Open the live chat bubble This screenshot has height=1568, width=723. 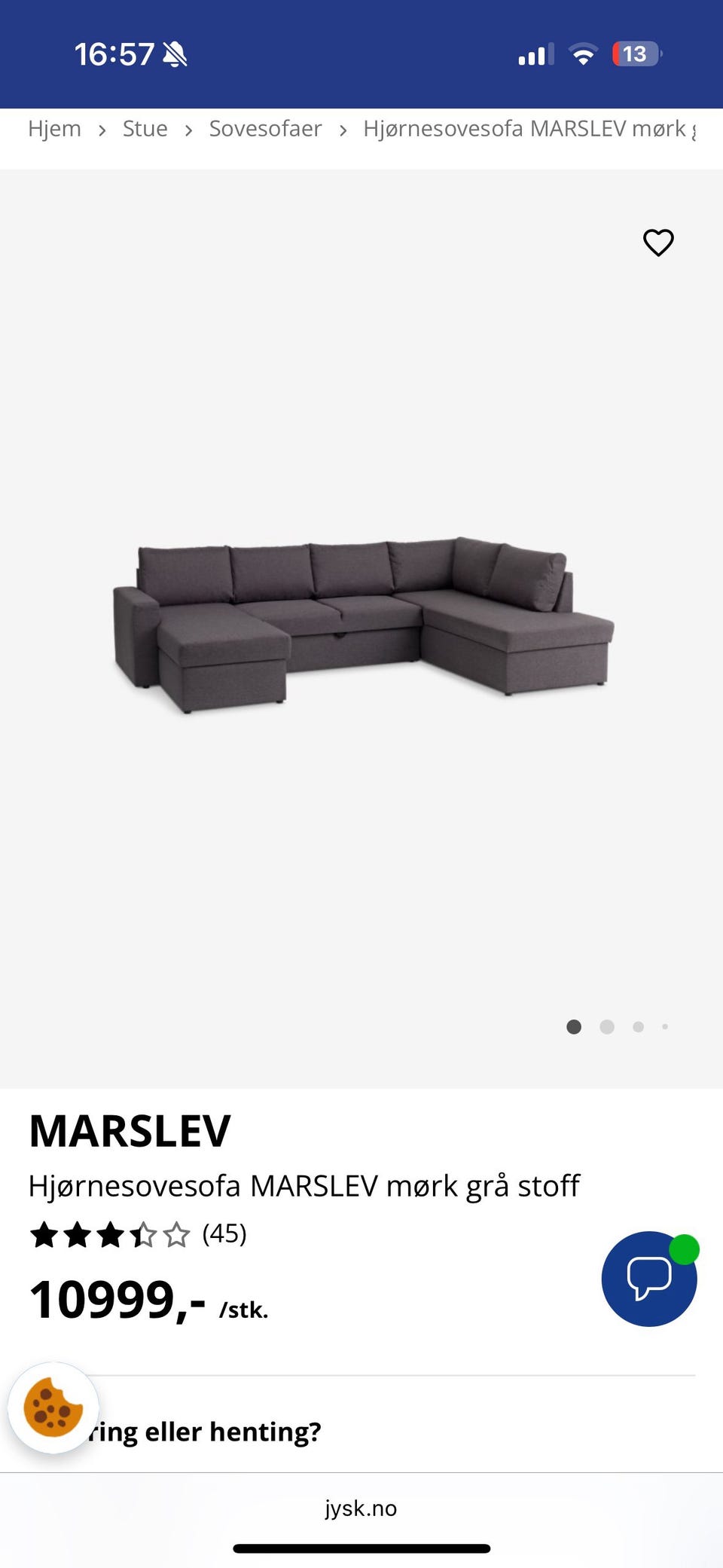coord(648,1279)
